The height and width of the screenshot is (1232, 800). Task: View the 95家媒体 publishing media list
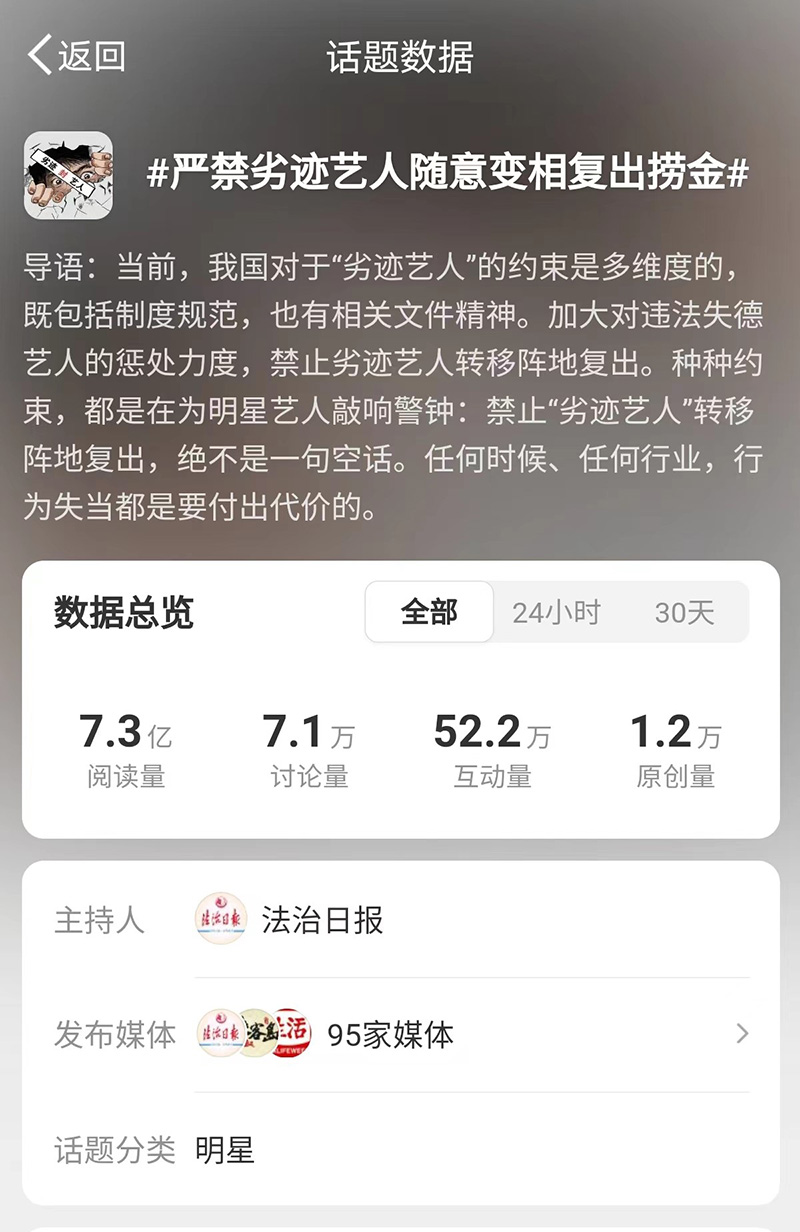tap(390, 1034)
